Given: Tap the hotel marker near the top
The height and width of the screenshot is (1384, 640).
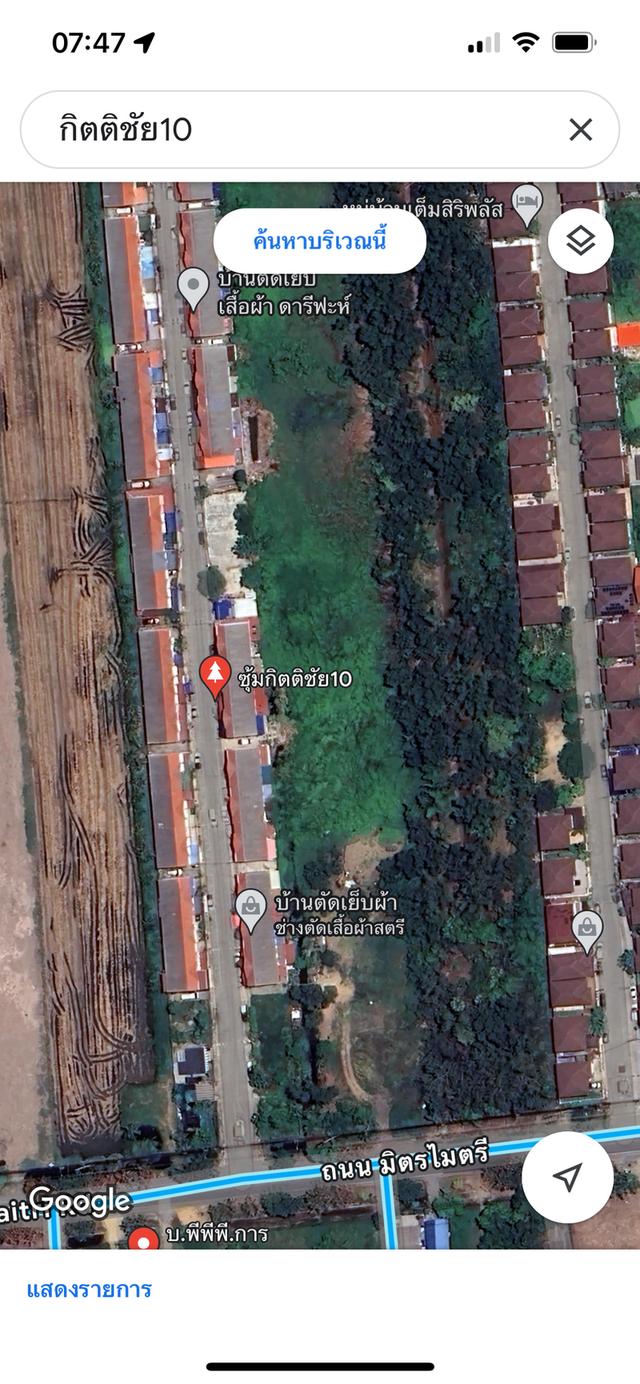Looking at the screenshot, I should [527, 203].
